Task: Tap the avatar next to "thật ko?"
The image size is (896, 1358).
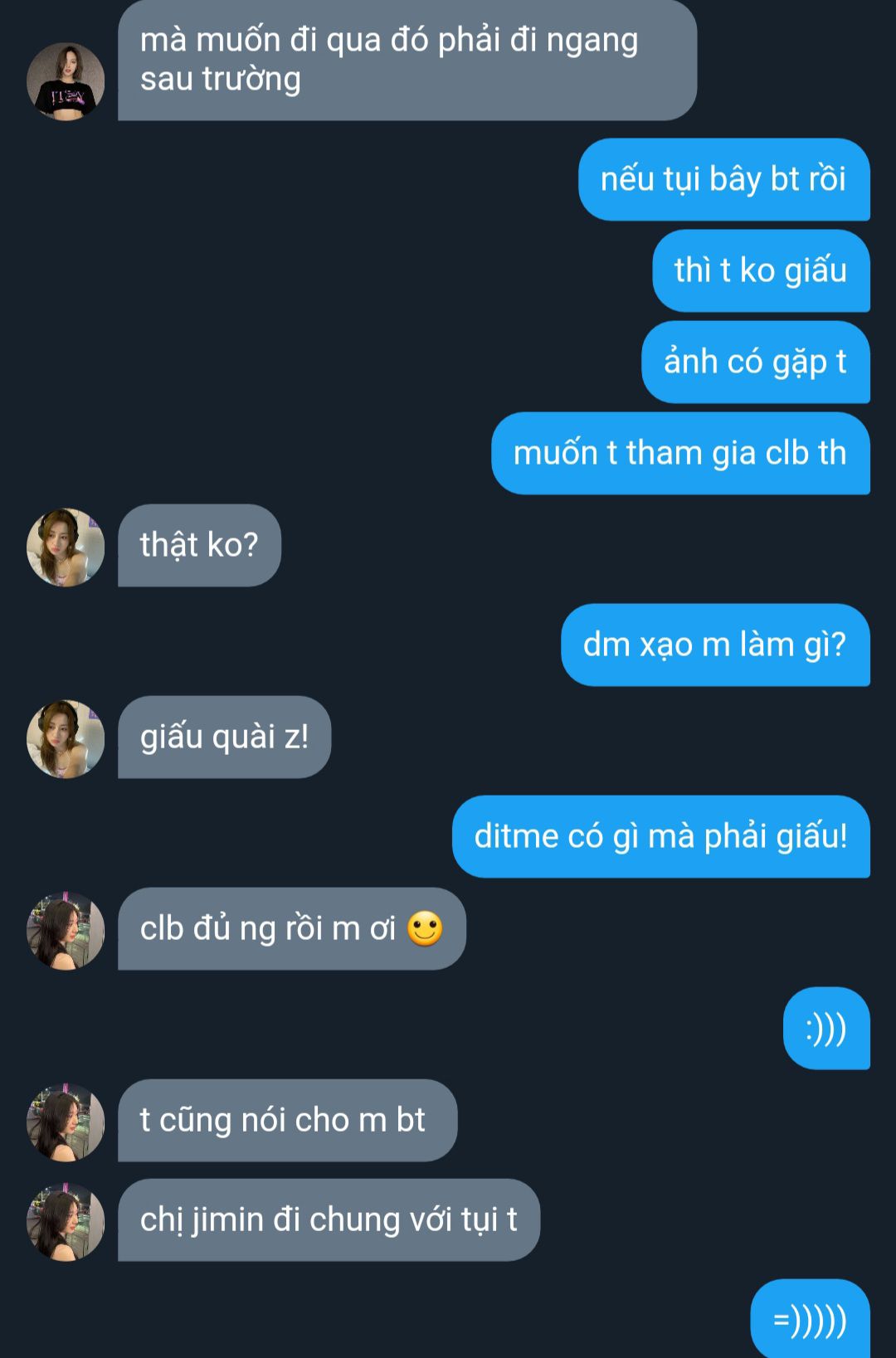Action: tap(66, 547)
